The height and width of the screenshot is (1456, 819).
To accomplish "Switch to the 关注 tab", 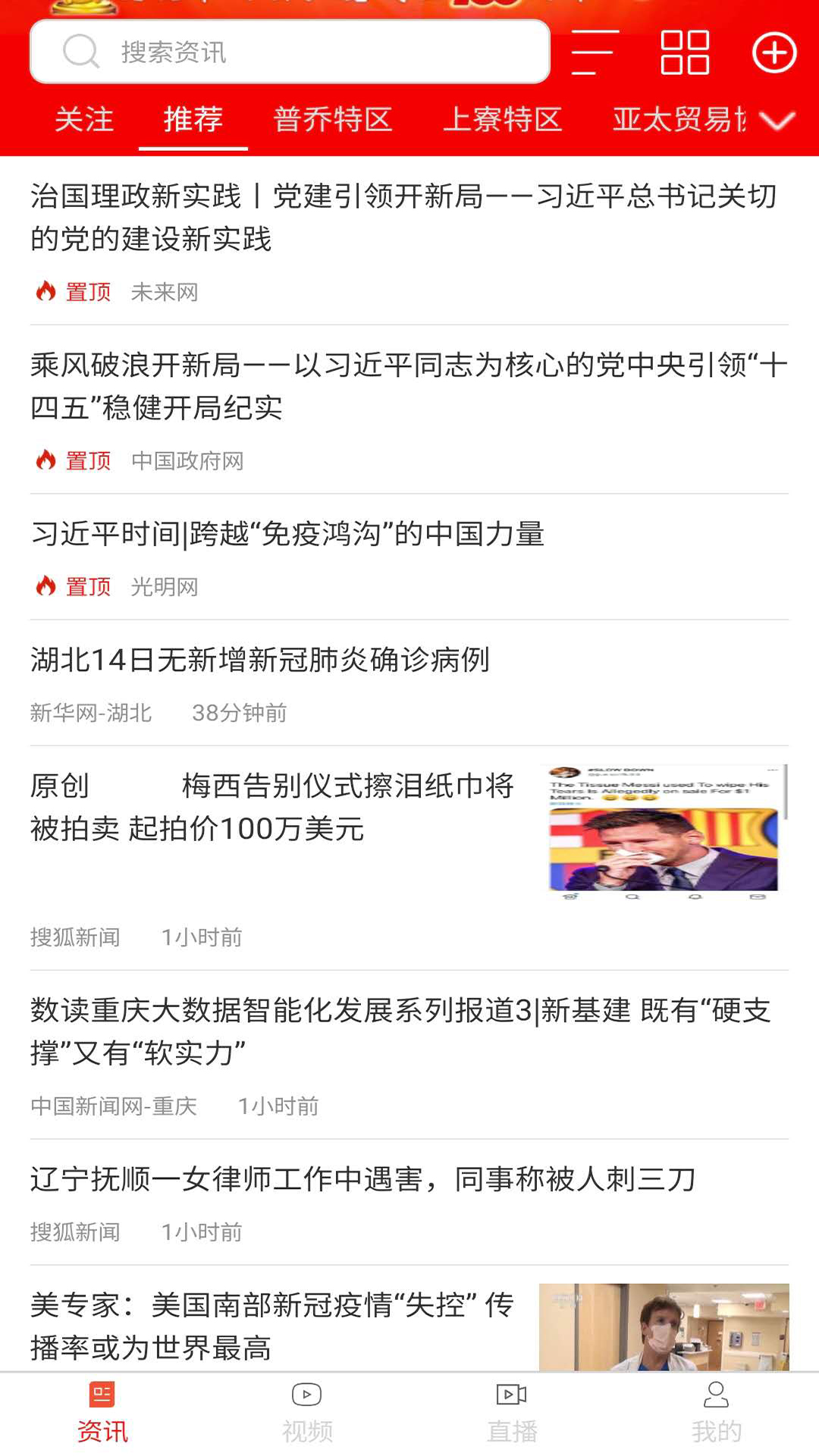I will coord(84,120).
